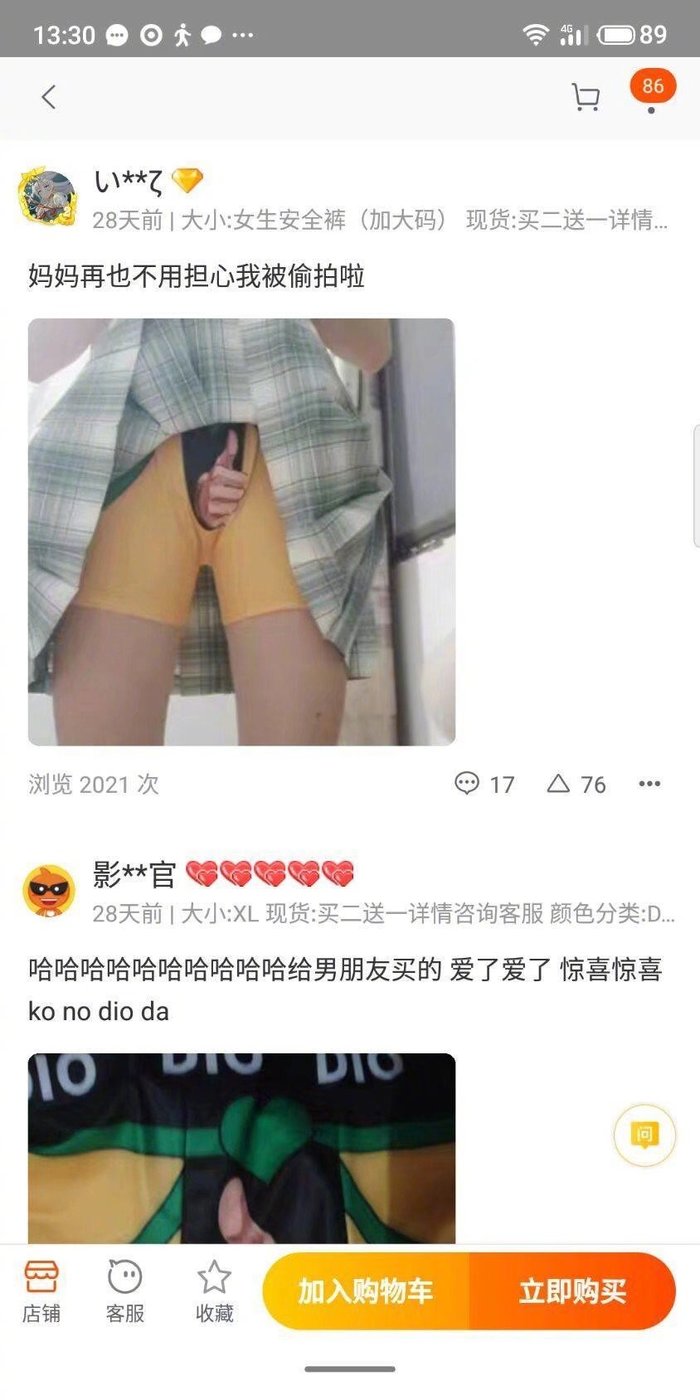
Task: Visit the 店铺 store page
Action: pyautogui.click(x=41, y=1291)
